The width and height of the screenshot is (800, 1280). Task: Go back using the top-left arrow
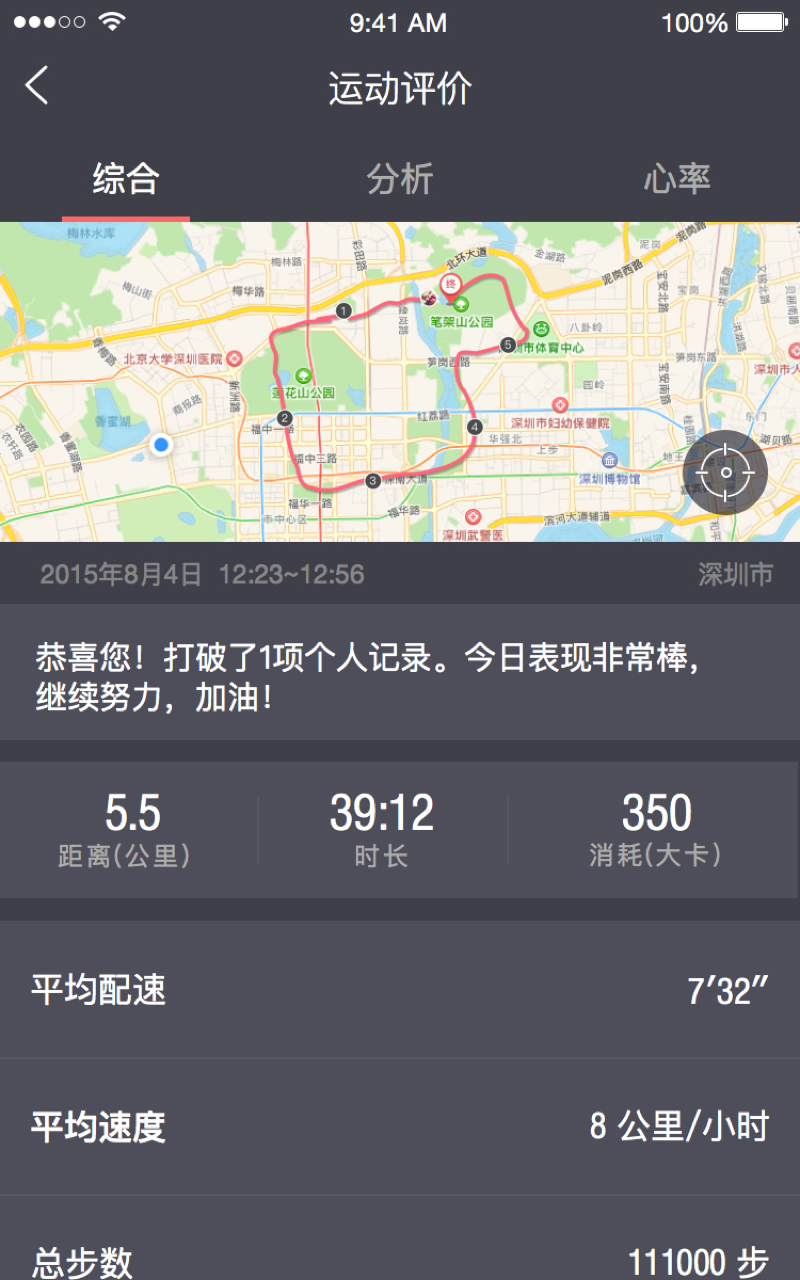tap(37, 86)
